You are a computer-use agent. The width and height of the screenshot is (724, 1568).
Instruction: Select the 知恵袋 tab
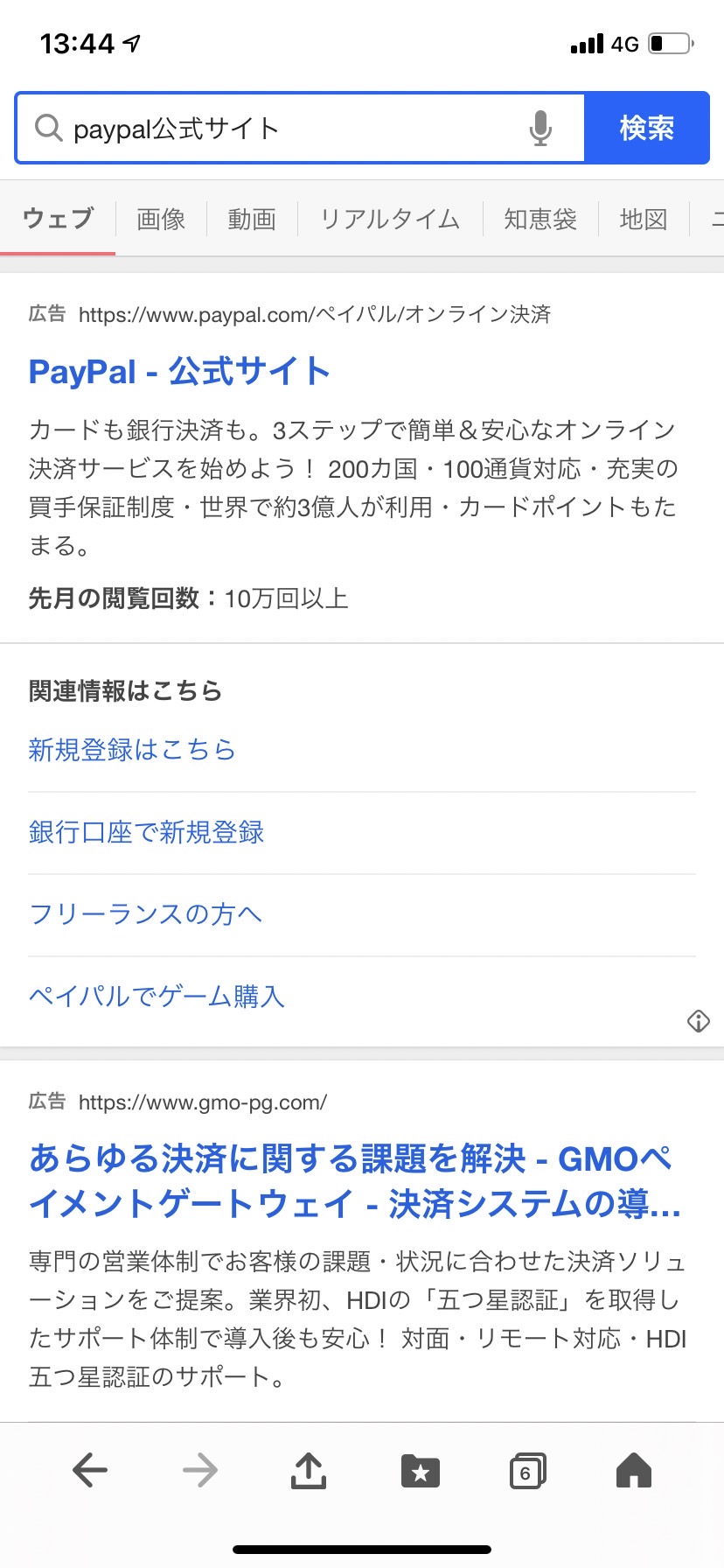[x=540, y=219]
